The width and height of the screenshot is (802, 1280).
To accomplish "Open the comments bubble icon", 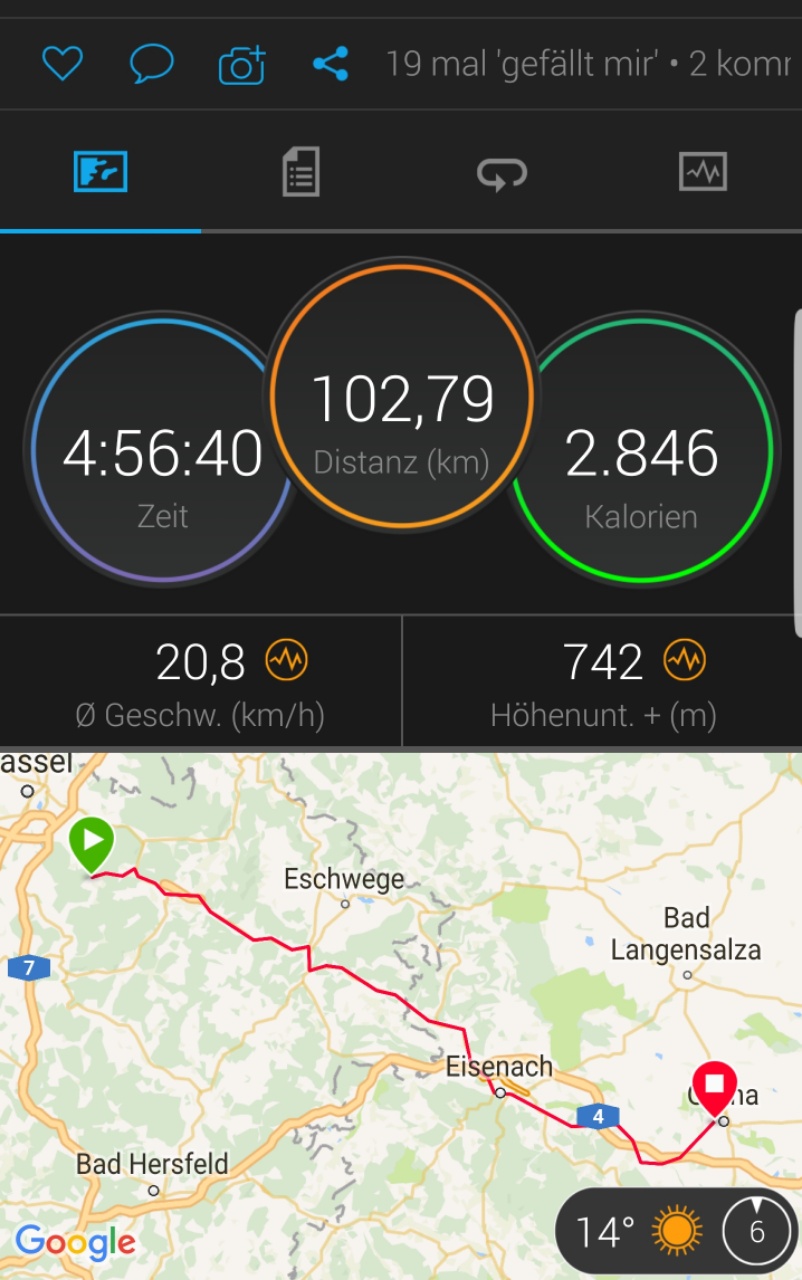I will click(151, 64).
